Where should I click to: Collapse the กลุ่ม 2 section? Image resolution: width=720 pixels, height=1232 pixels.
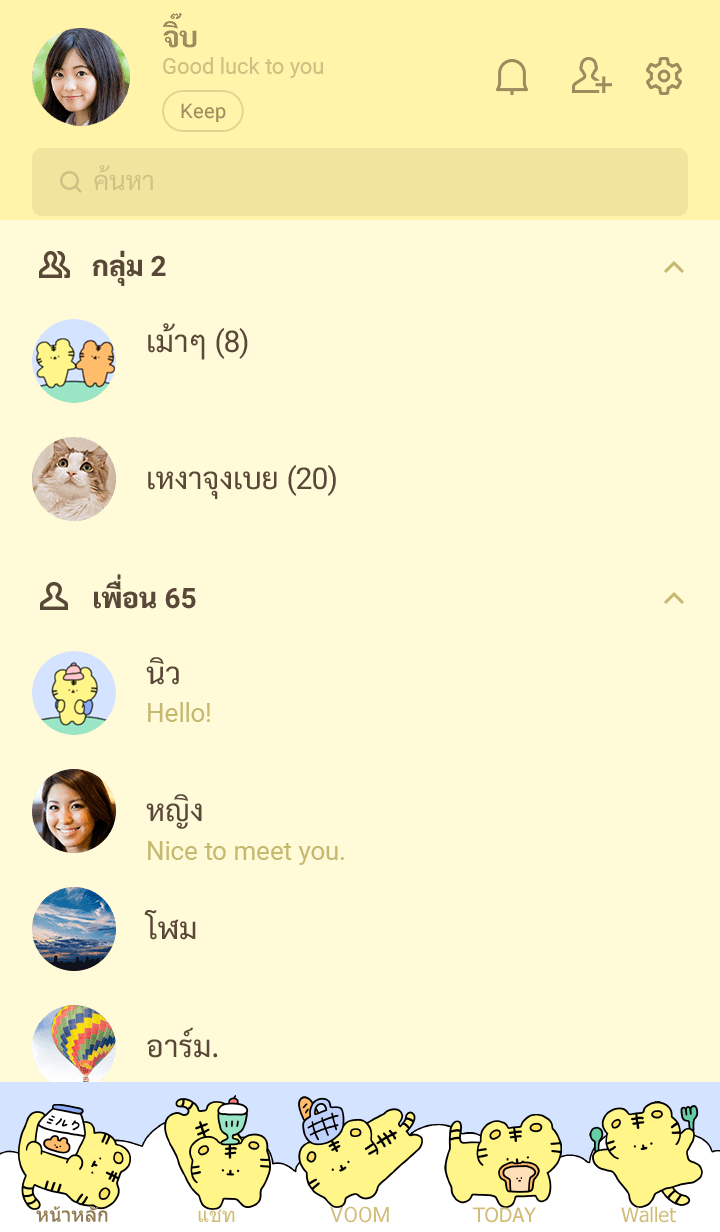[674, 267]
